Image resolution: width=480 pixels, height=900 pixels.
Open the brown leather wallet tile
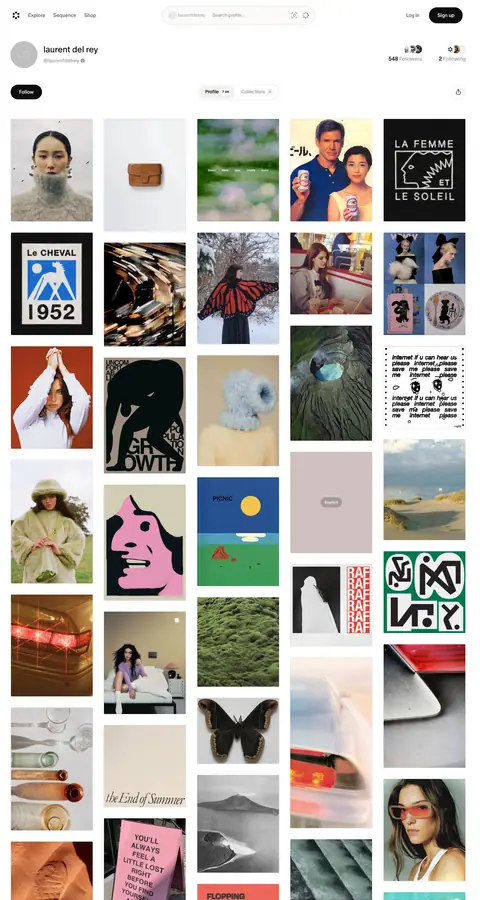pyautogui.click(x=145, y=175)
